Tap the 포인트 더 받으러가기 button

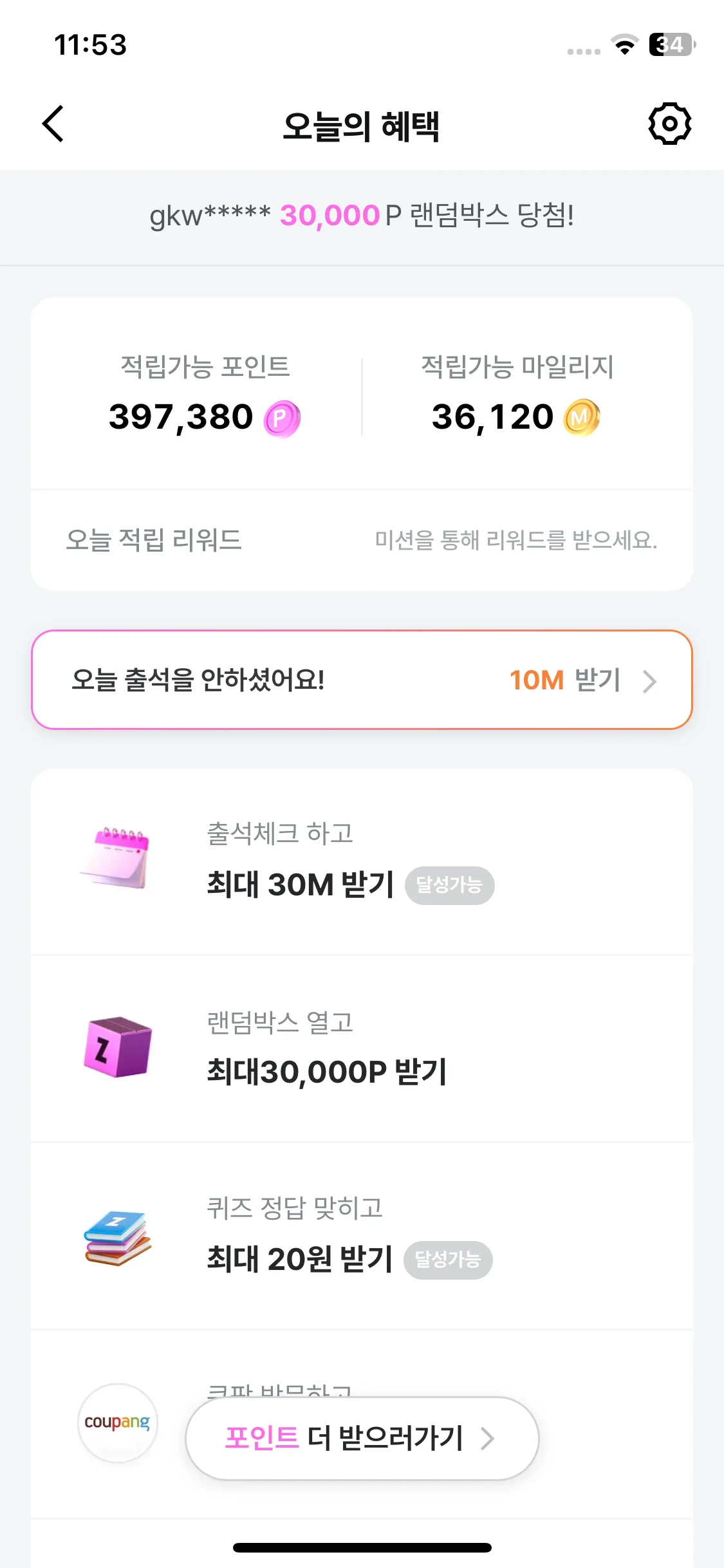click(362, 1438)
